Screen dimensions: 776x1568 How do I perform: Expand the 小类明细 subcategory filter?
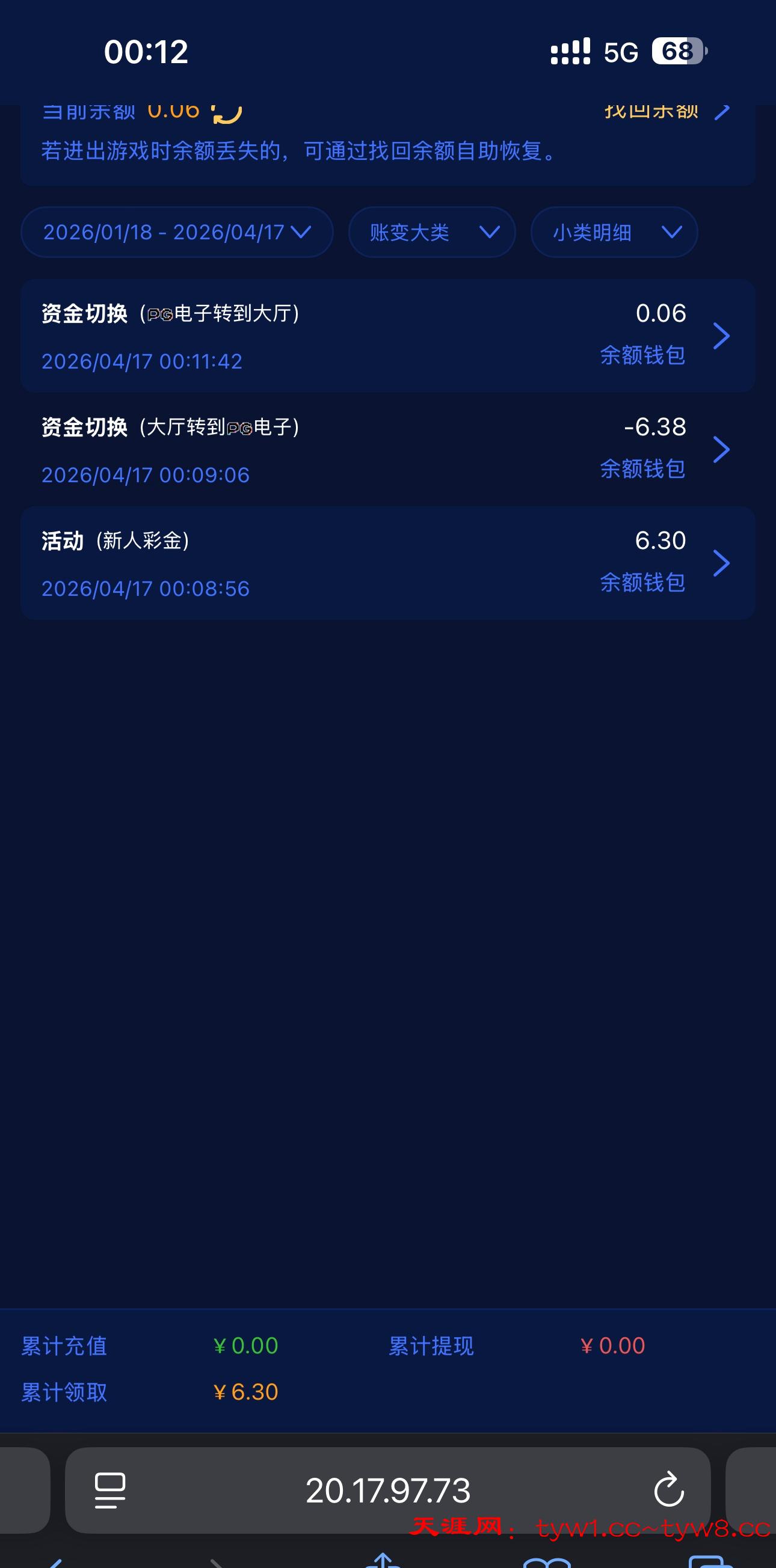pos(614,232)
